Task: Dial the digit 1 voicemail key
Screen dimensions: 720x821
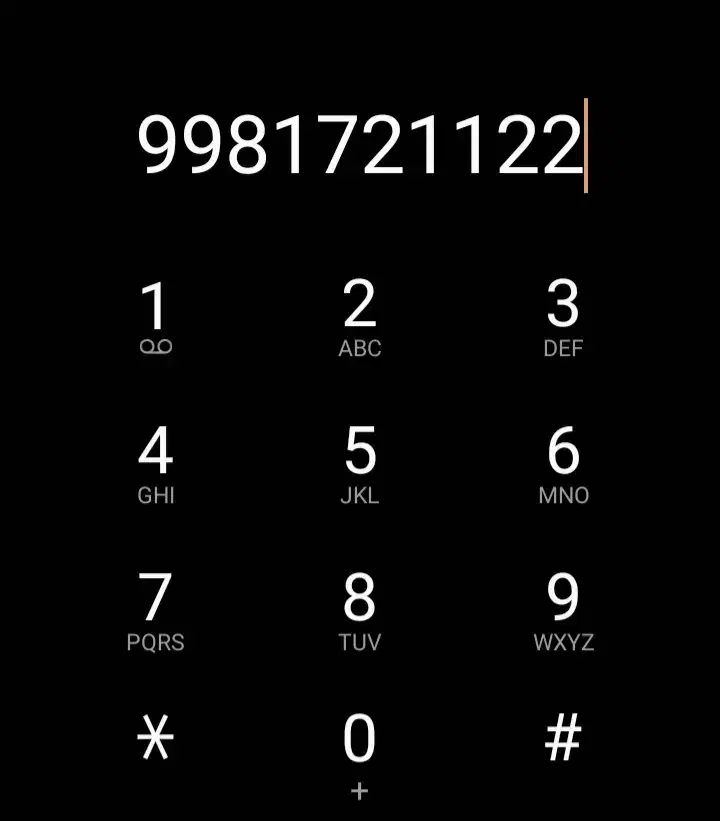Action: coord(155,318)
